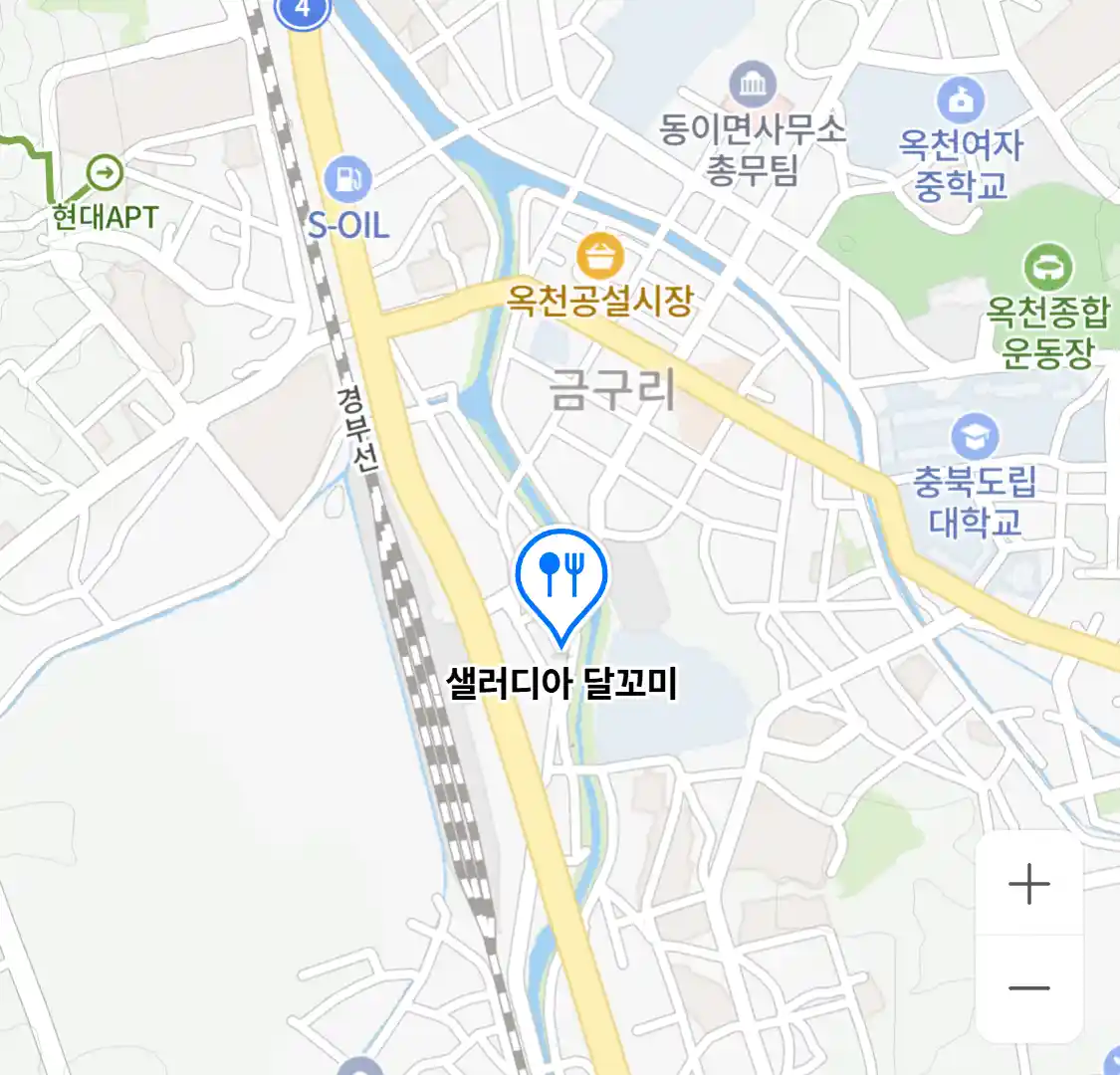
Task: Select the 충북도립대학교 university marker
Action: tap(975, 437)
